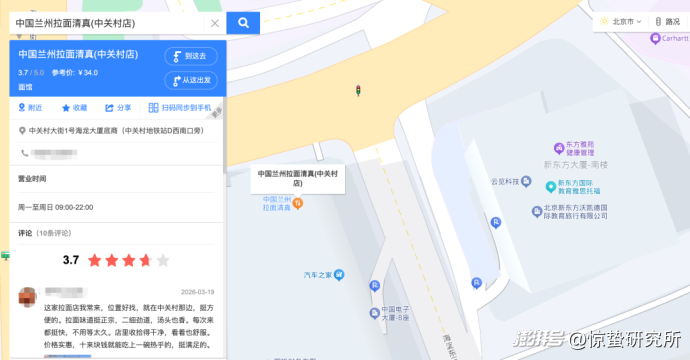Tap the blue search magnifier button

pyautogui.click(x=243, y=23)
